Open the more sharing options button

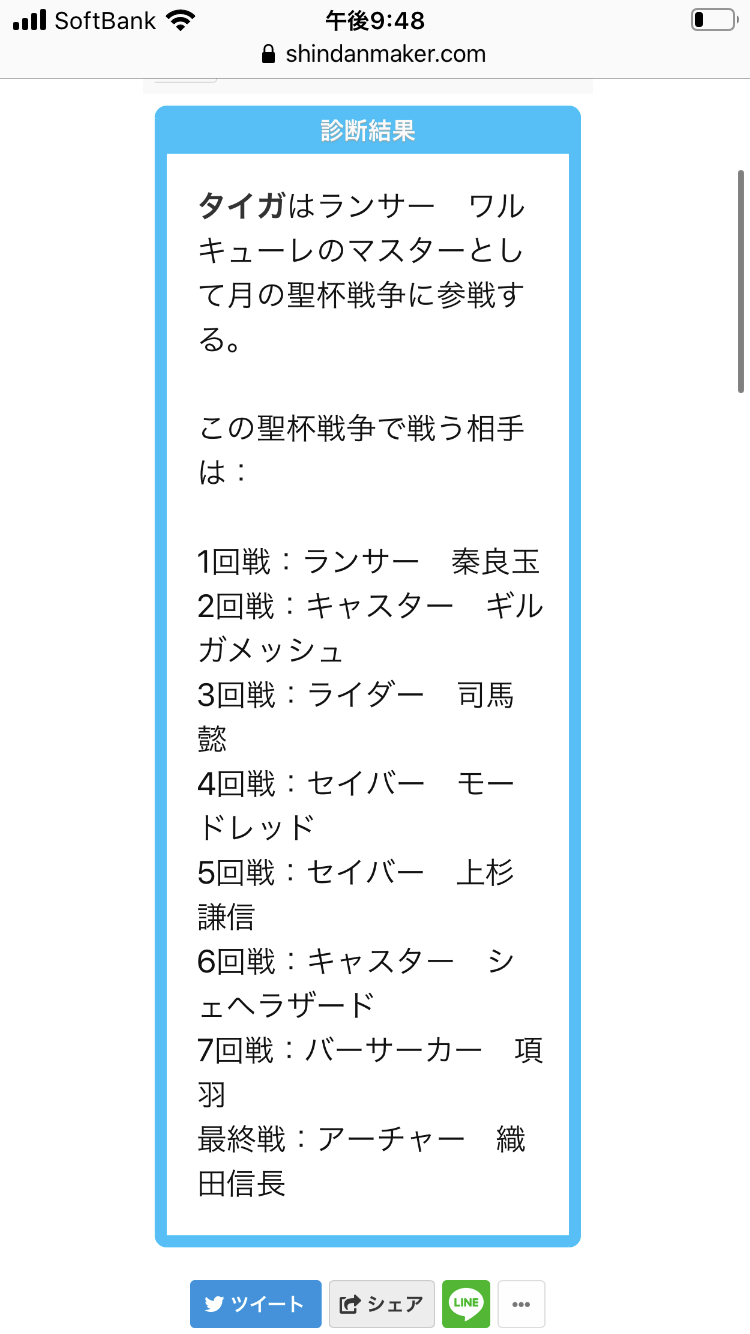[x=522, y=1304]
